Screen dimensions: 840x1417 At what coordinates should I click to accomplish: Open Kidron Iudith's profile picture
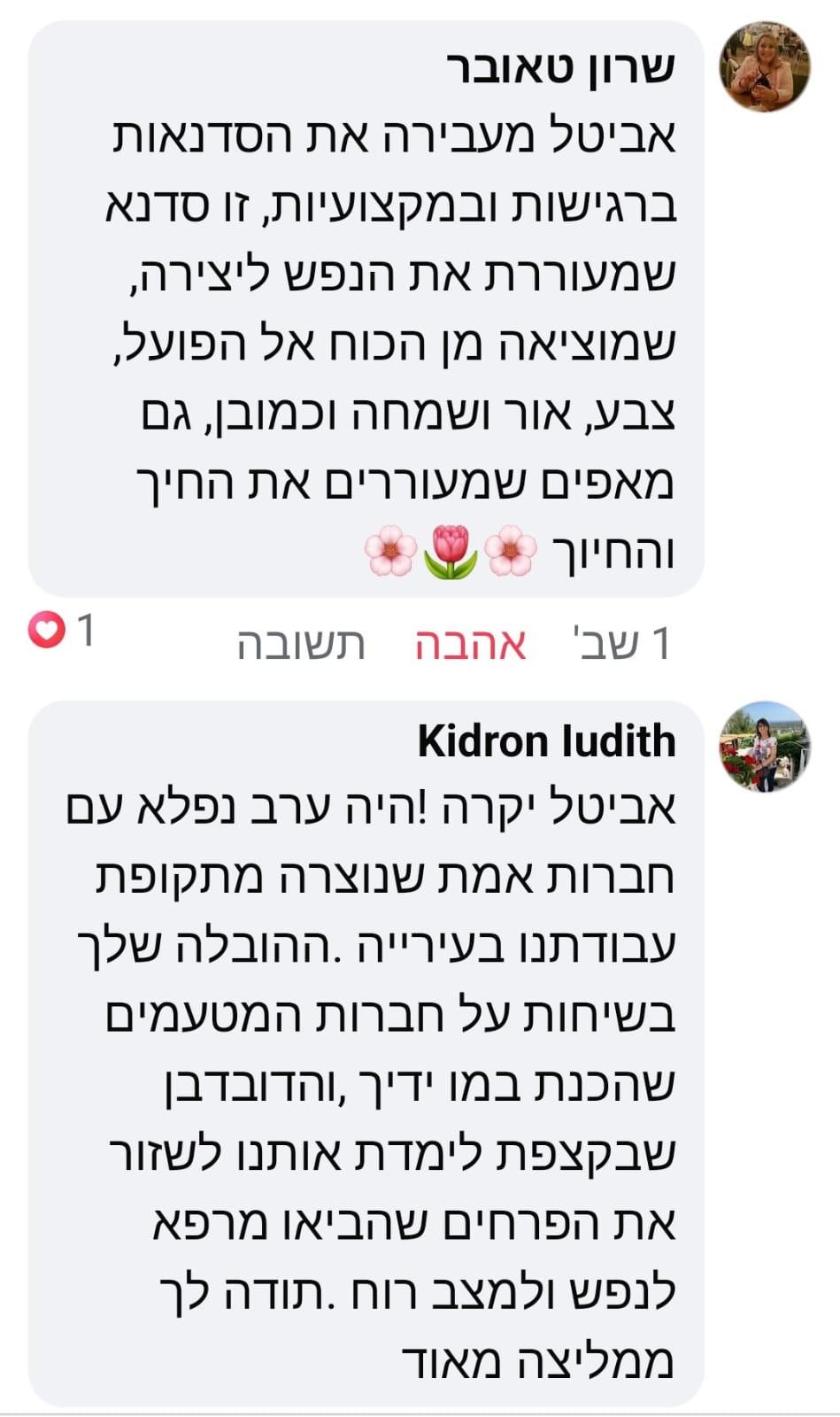pos(764,746)
